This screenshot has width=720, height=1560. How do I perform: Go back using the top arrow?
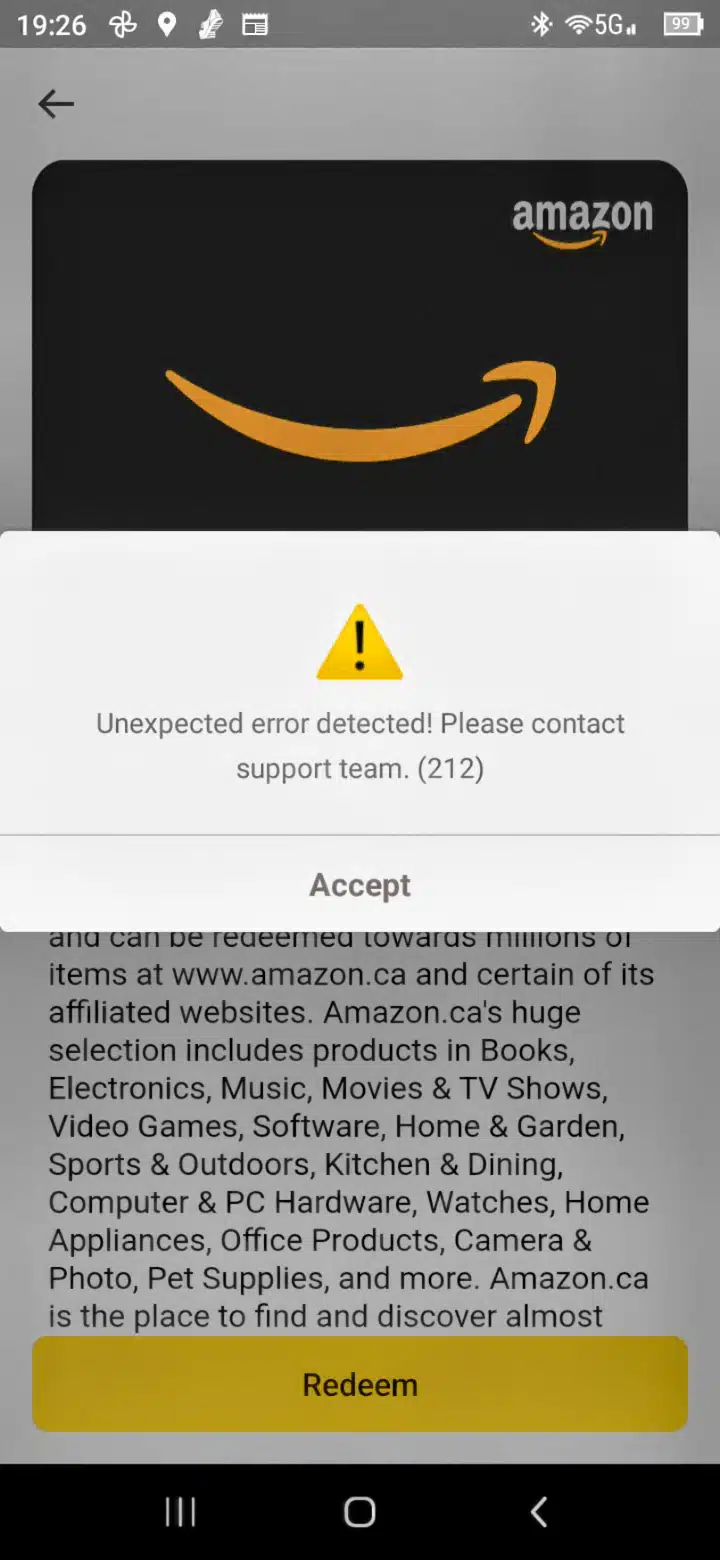pos(56,104)
